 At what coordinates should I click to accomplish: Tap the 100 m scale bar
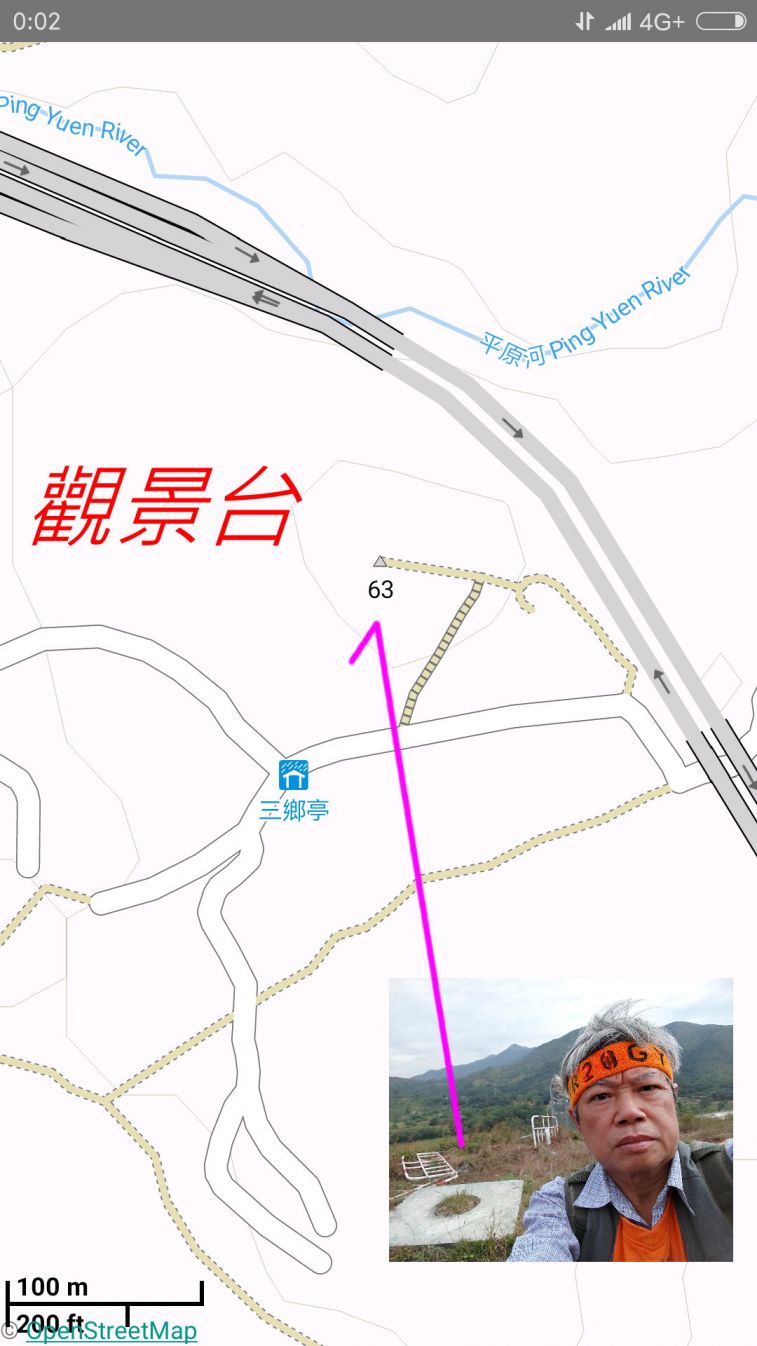click(55, 1287)
